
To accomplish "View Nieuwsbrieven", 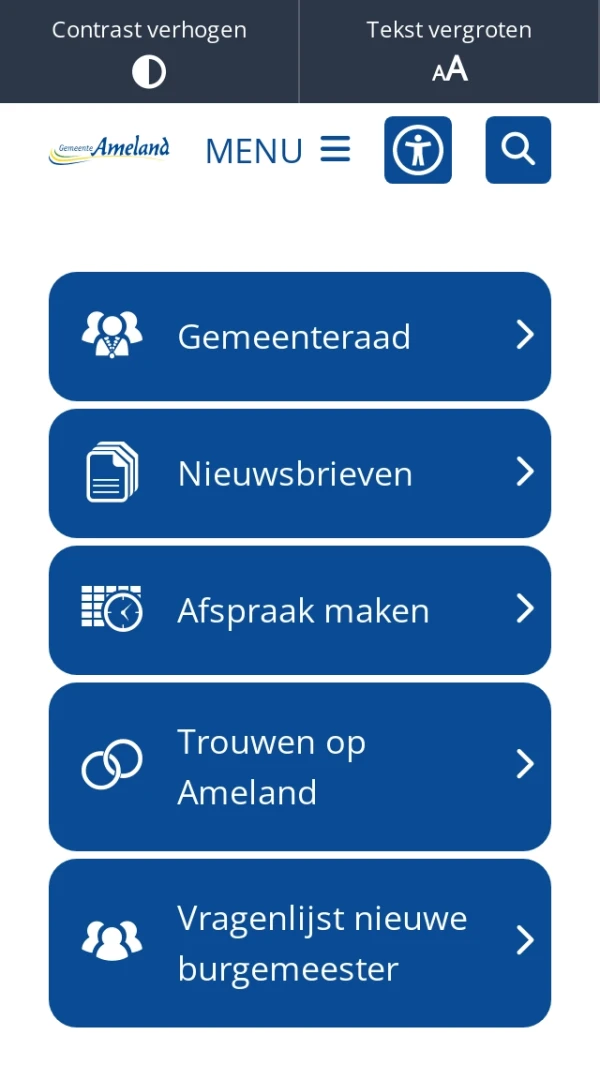I will pyautogui.click(x=300, y=473).
